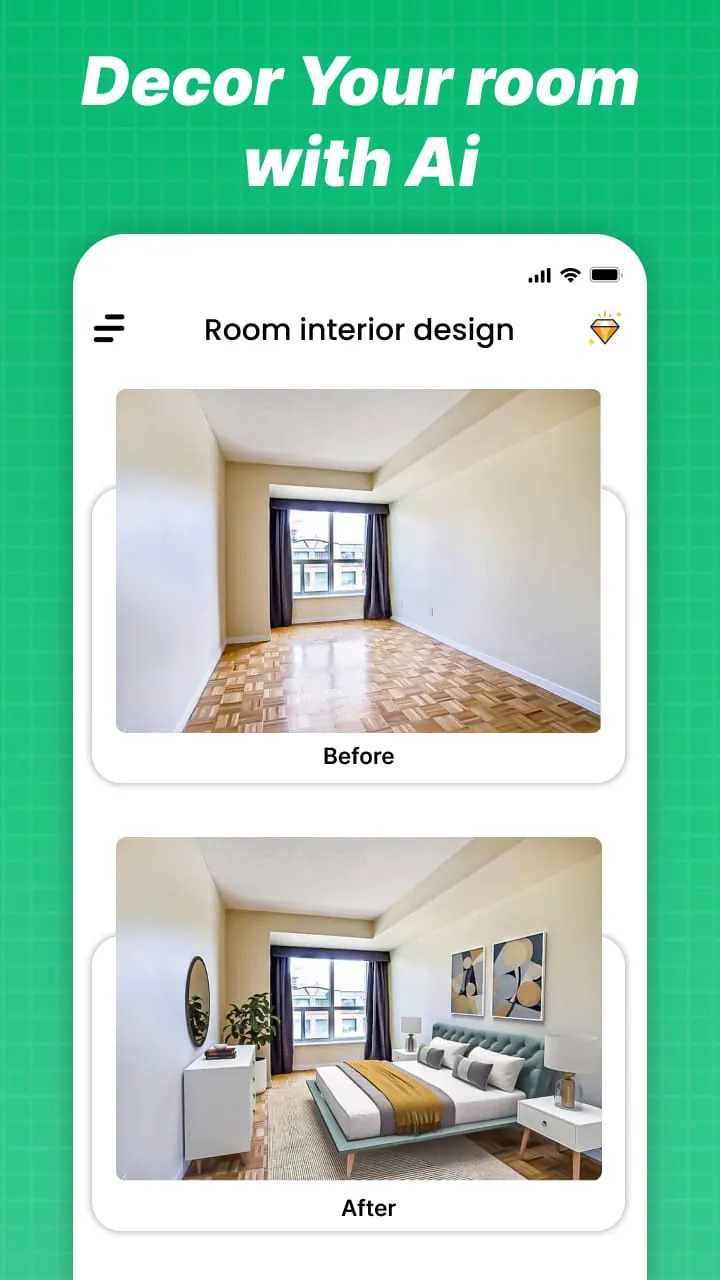The height and width of the screenshot is (1280, 720).
Task: Open the empty room Before photo
Action: click(358, 560)
